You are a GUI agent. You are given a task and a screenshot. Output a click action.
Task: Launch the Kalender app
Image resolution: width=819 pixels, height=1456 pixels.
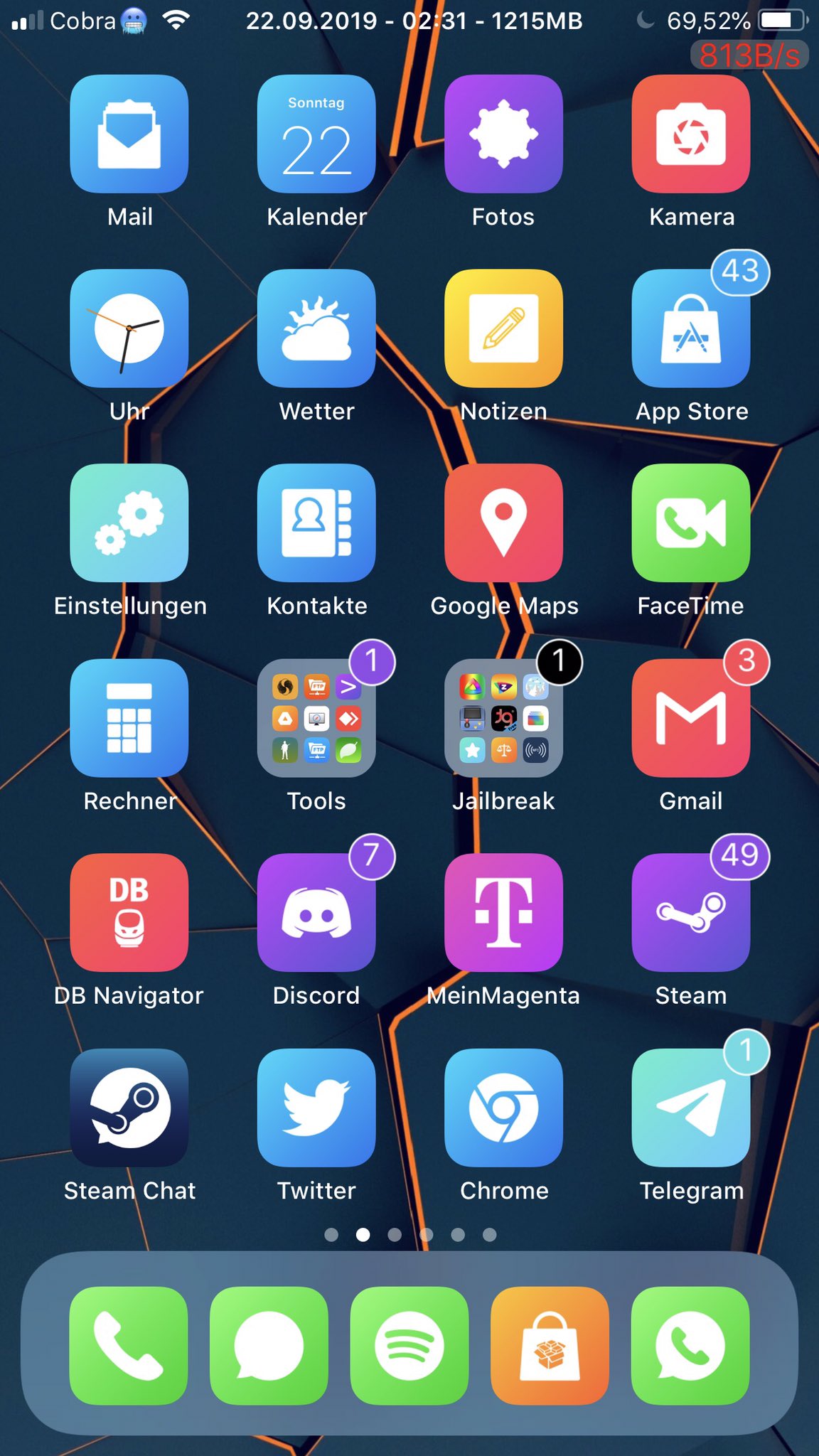316,134
